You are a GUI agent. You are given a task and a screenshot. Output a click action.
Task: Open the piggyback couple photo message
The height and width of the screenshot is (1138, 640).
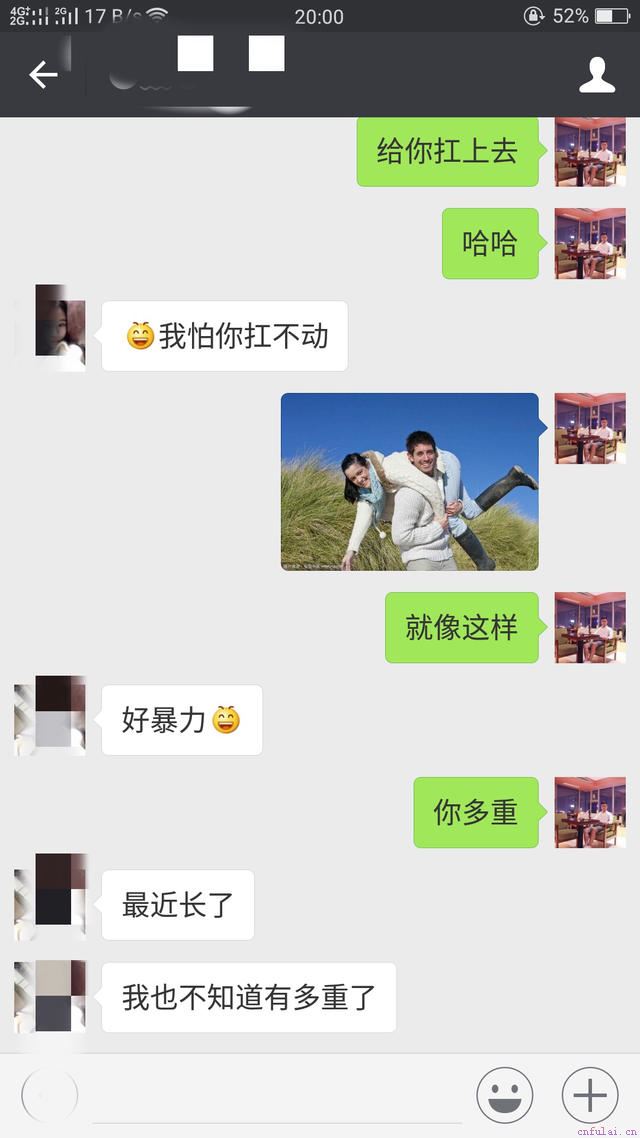(x=410, y=482)
